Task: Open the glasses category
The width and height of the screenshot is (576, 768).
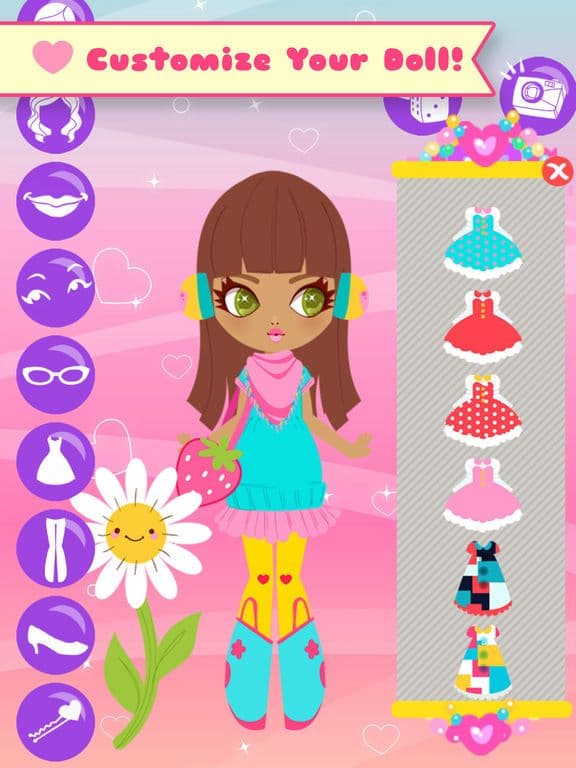Action: click(x=55, y=375)
